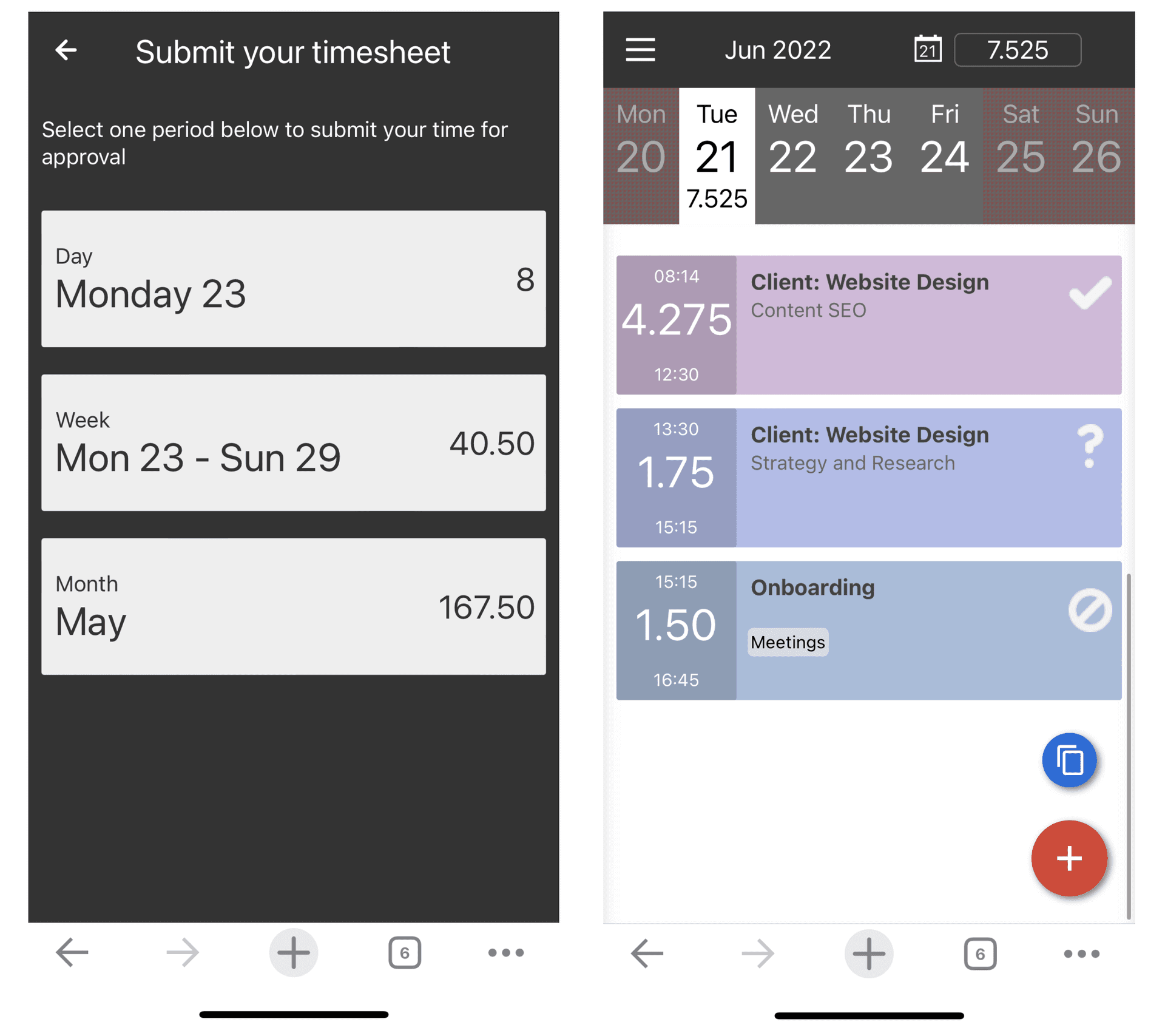1165x1036 pixels.
Task: Tap the 7.525 total hours box
Action: click(1018, 50)
